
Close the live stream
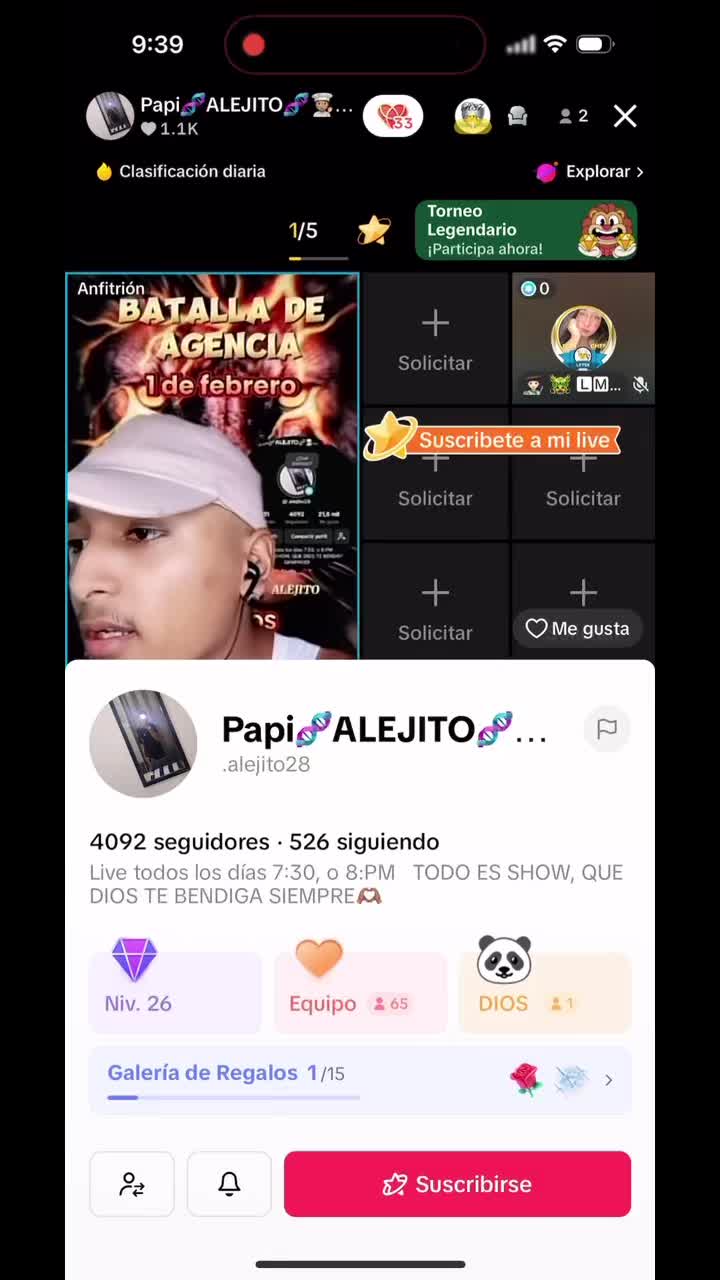coord(625,116)
